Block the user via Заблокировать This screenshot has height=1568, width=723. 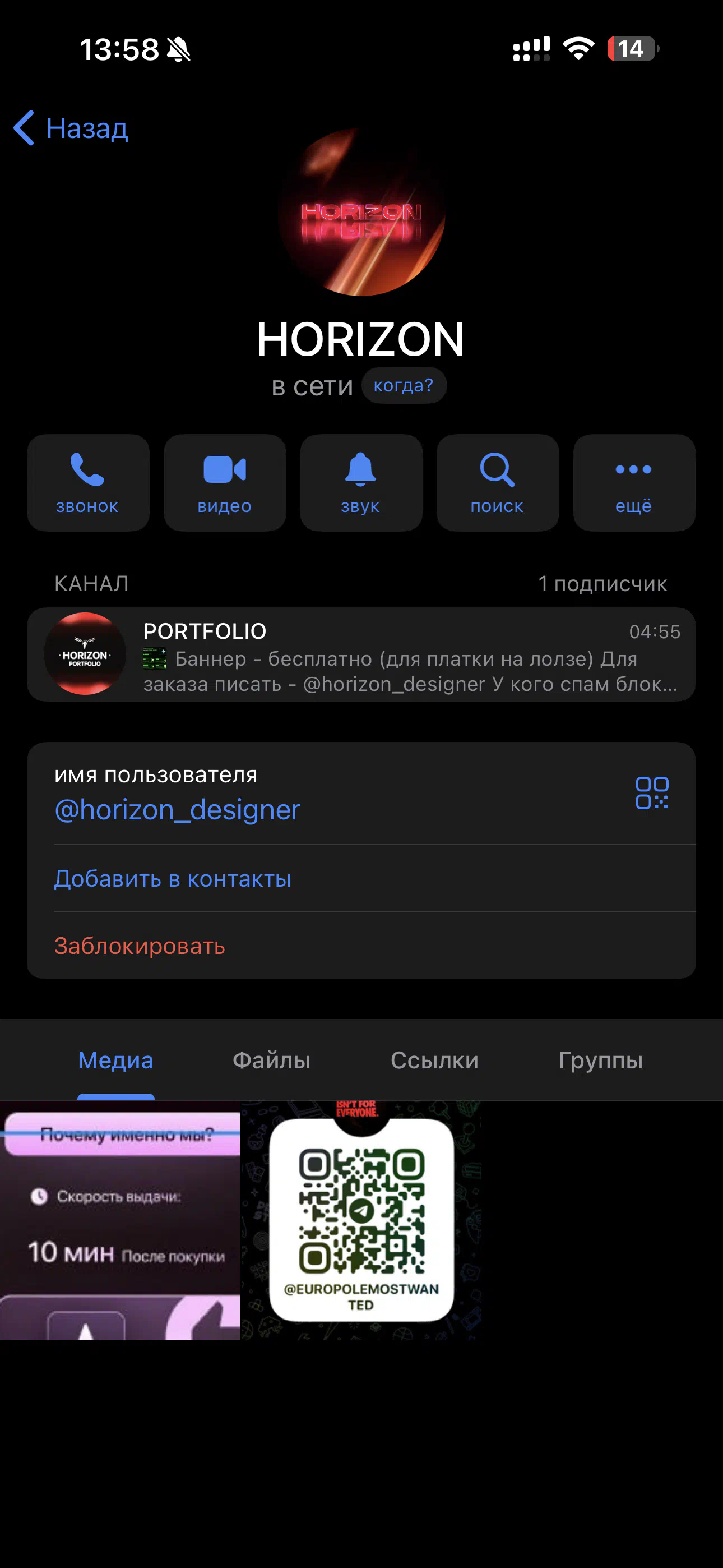click(x=140, y=946)
